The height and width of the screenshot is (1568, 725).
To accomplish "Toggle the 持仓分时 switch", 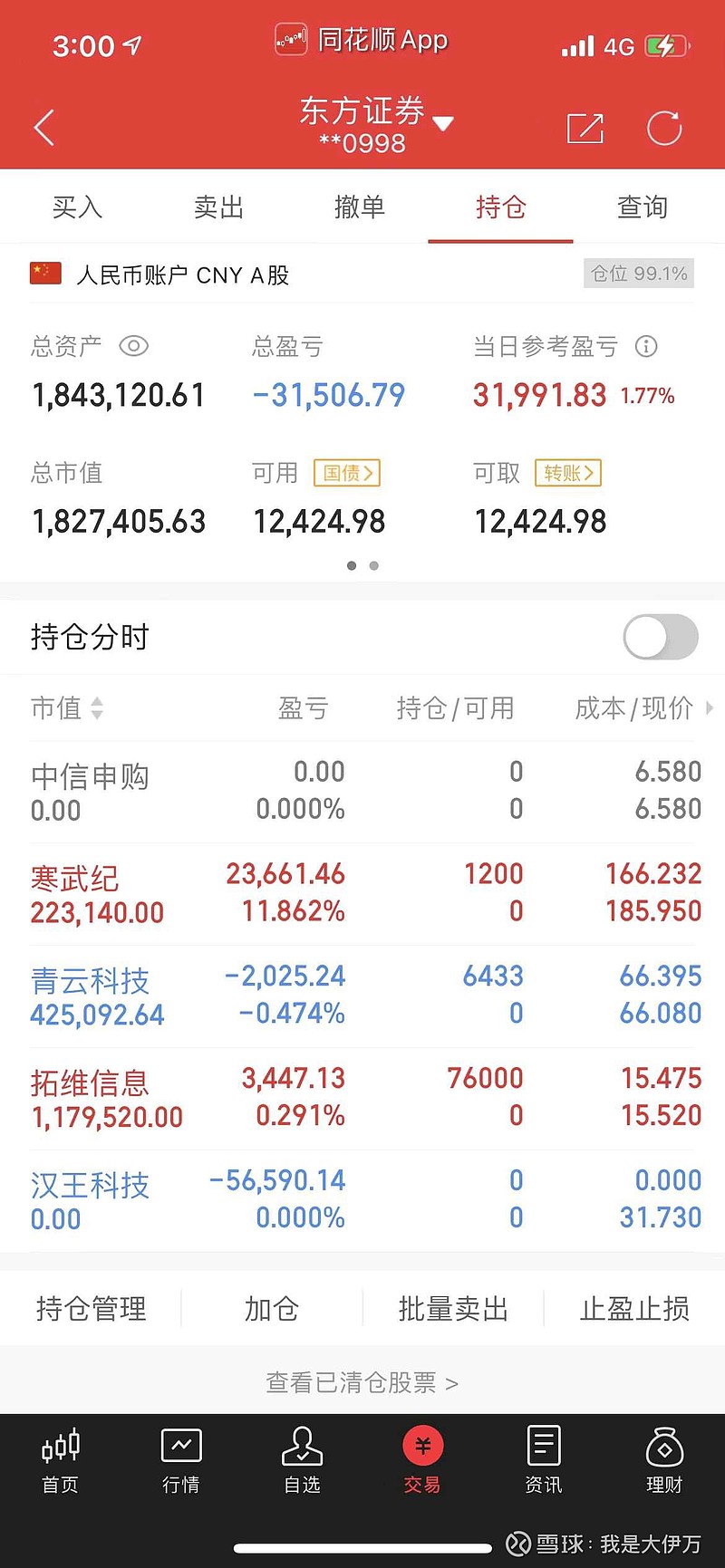I will point(661,638).
